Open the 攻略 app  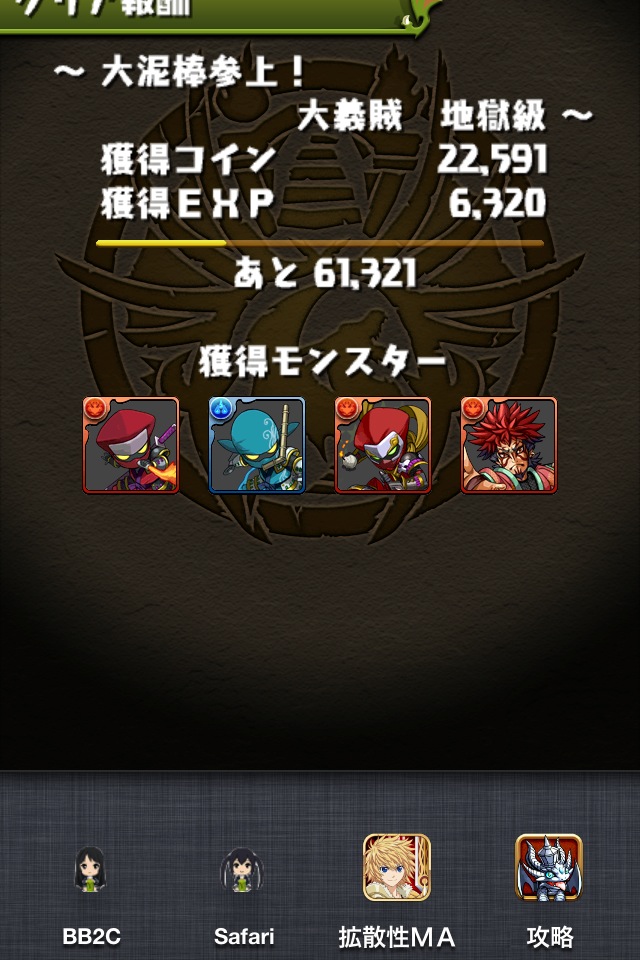[x=549, y=868]
